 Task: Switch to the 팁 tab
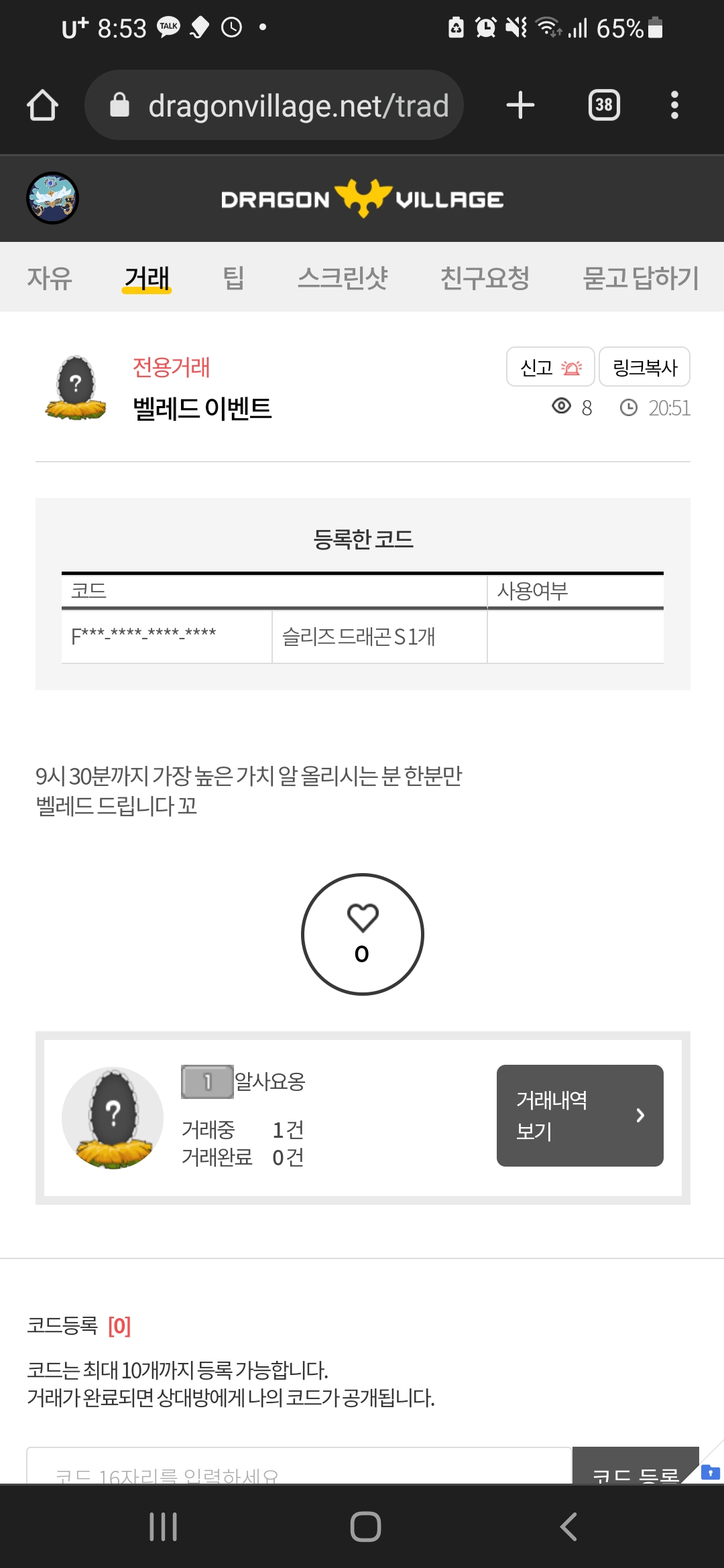[233, 277]
